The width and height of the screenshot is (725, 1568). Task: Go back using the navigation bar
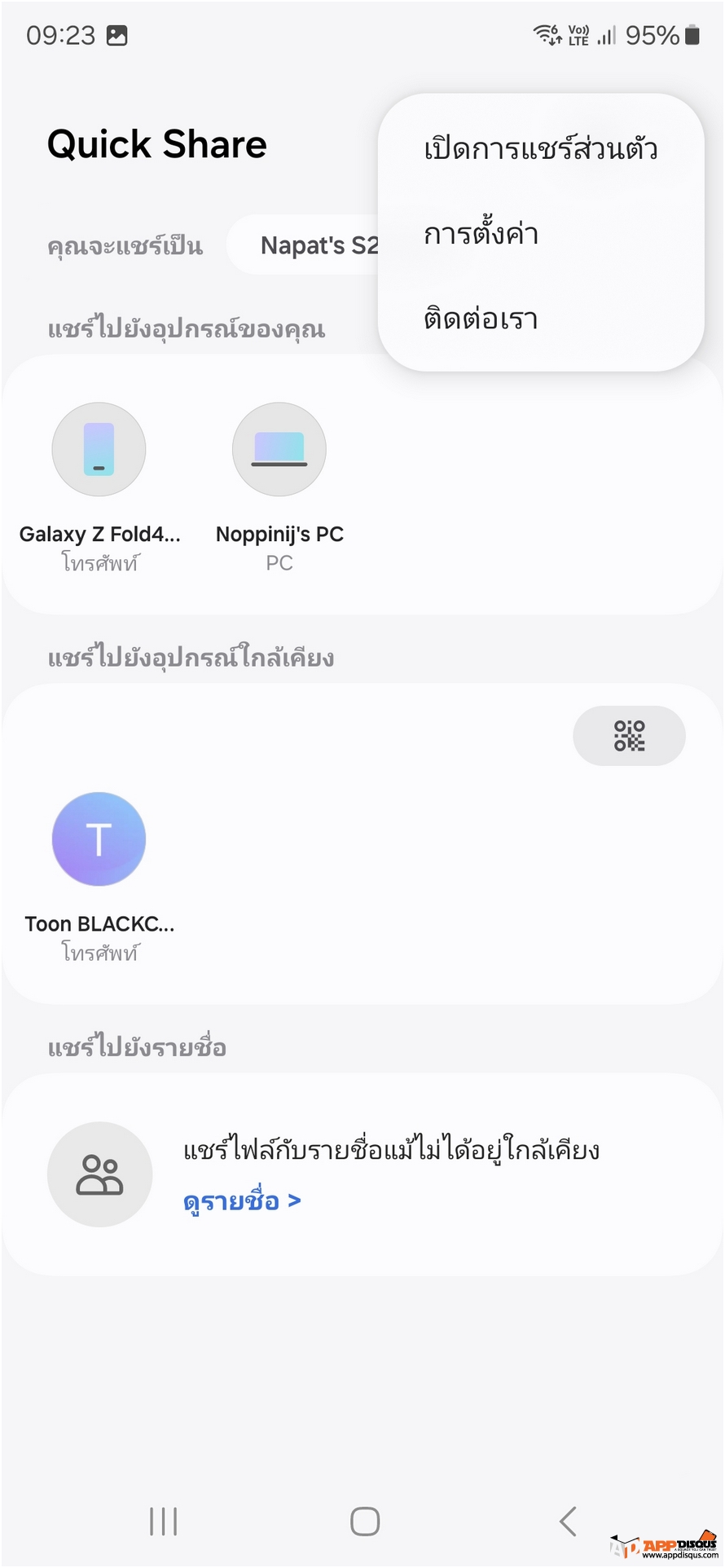569,1521
